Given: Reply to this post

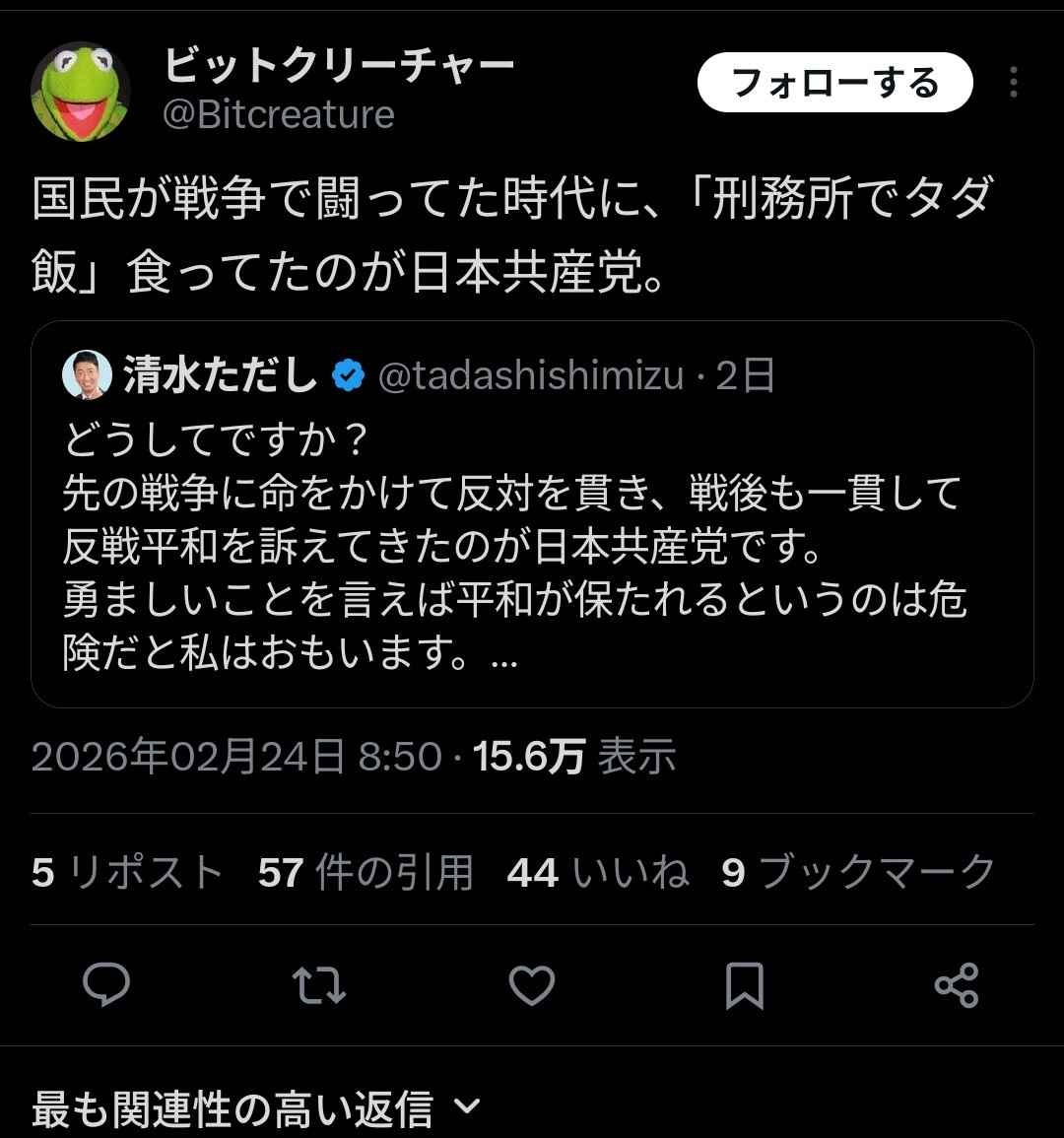Looking at the screenshot, I should pyautogui.click(x=106, y=984).
